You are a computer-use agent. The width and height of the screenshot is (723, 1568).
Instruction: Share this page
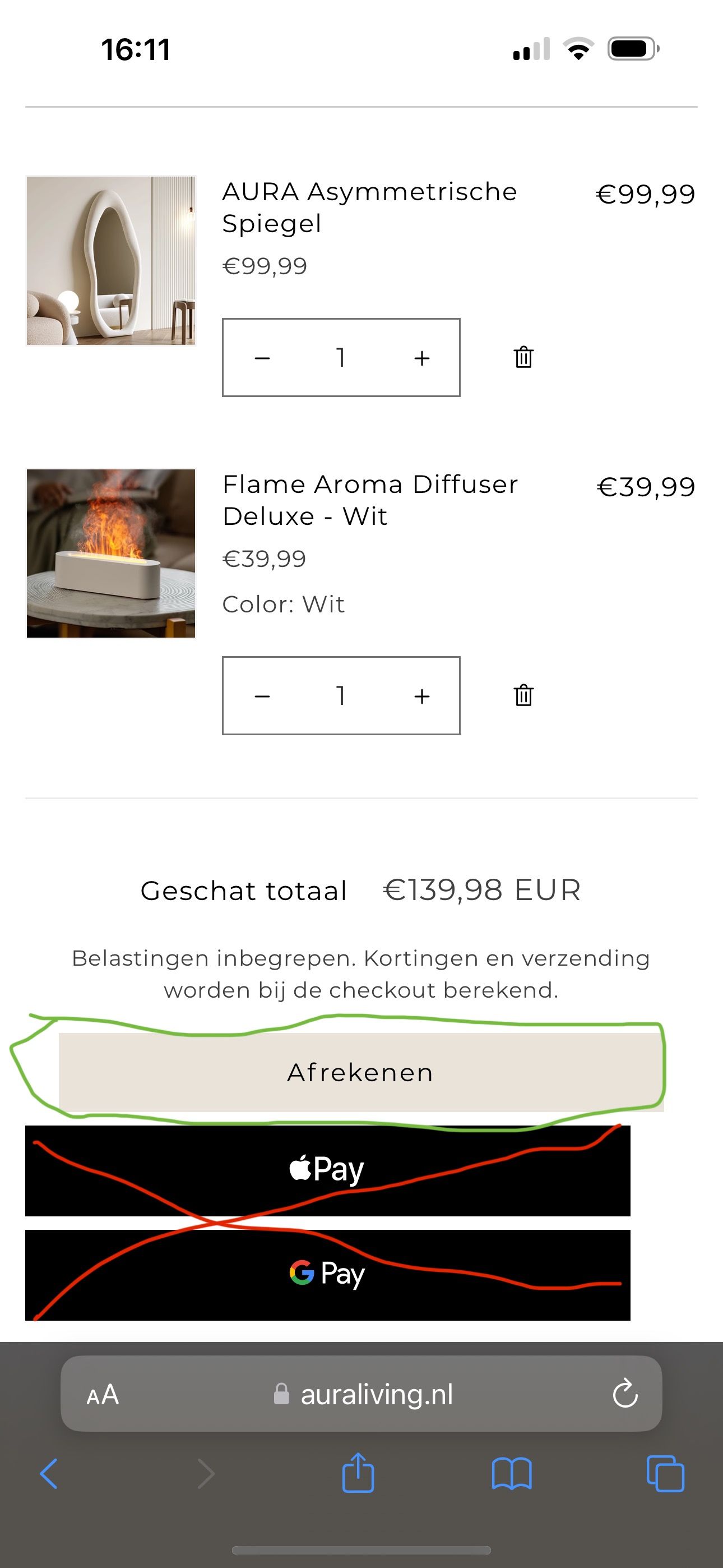pos(358,1474)
